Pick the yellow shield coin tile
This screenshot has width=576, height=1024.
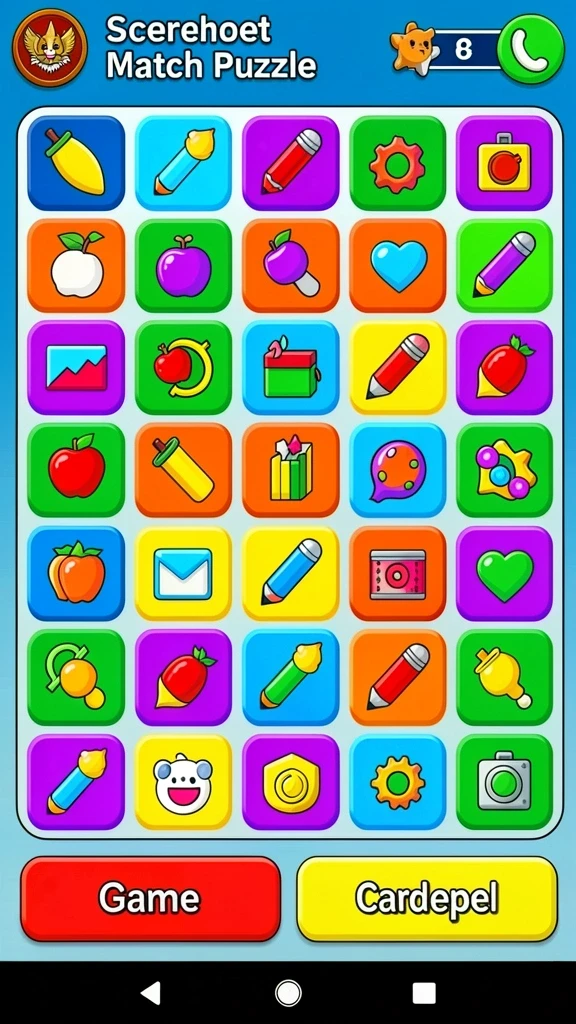[291, 782]
